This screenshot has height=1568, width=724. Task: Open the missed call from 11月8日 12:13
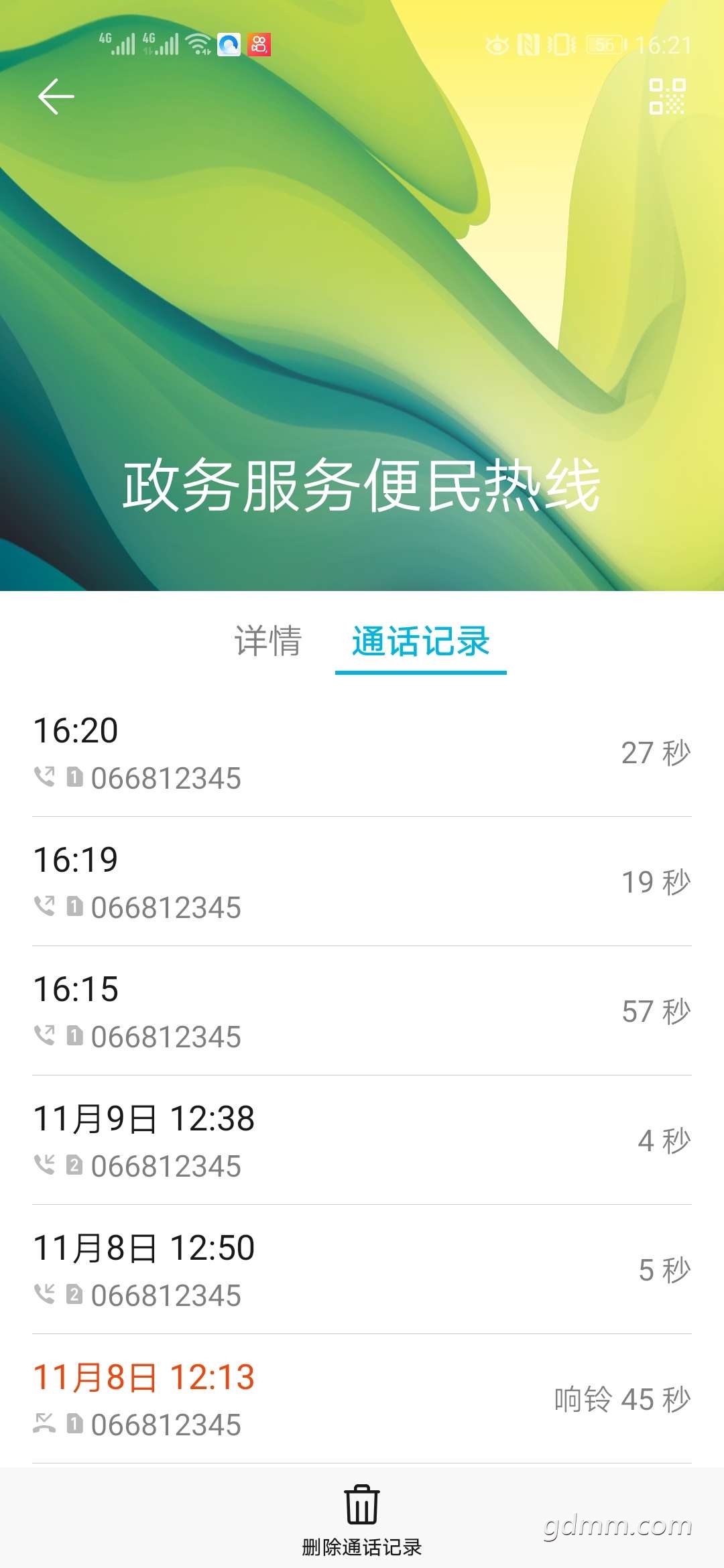pos(362,1399)
